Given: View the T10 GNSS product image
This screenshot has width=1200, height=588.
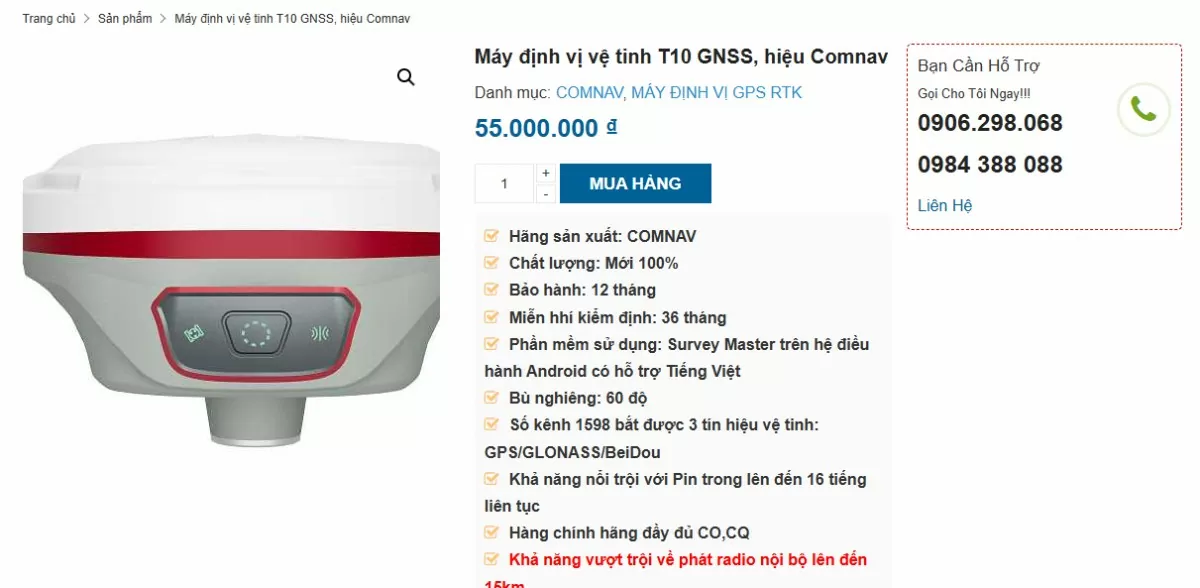Looking at the screenshot, I should [230, 290].
